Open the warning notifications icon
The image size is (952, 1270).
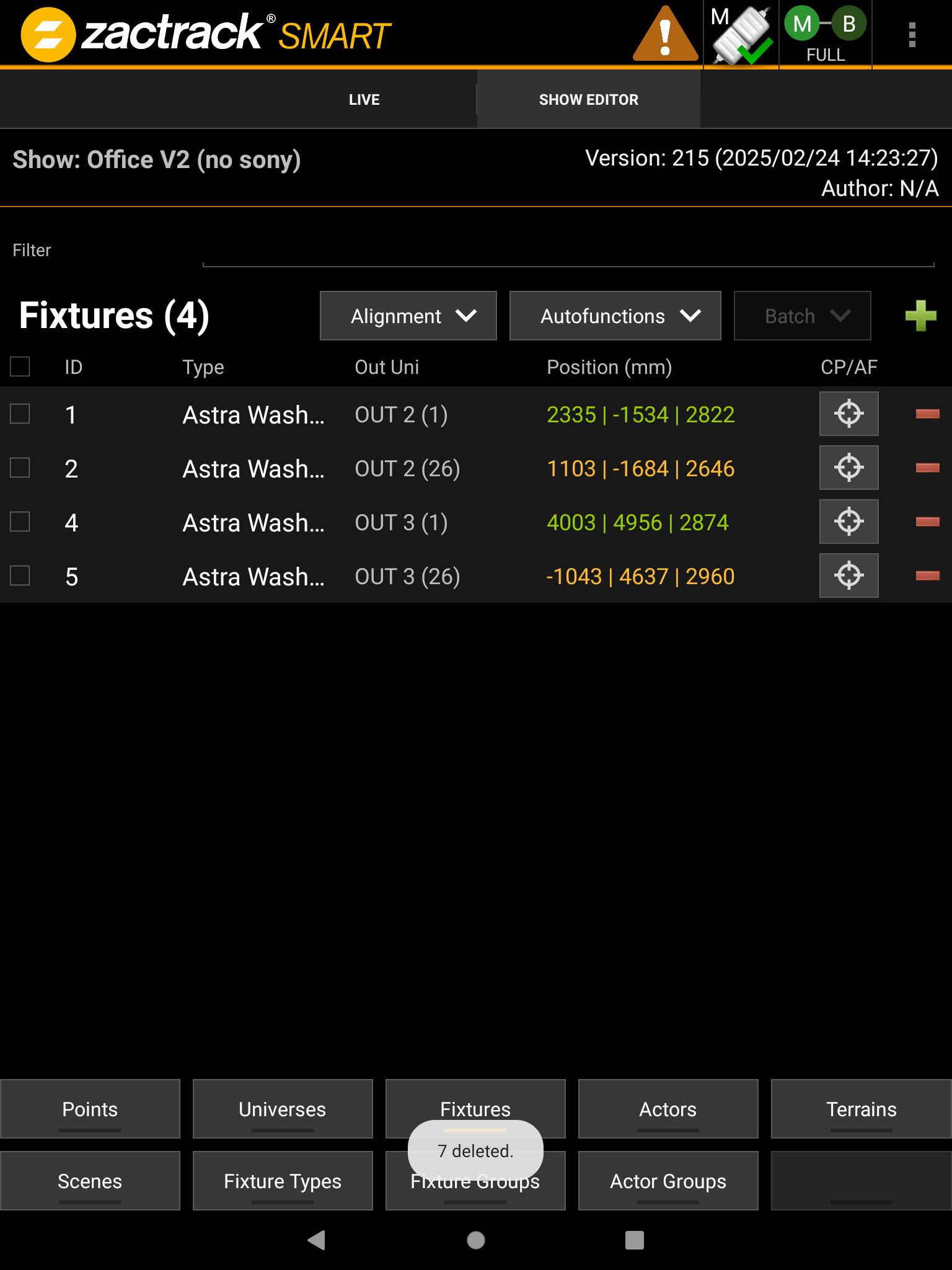(x=665, y=34)
